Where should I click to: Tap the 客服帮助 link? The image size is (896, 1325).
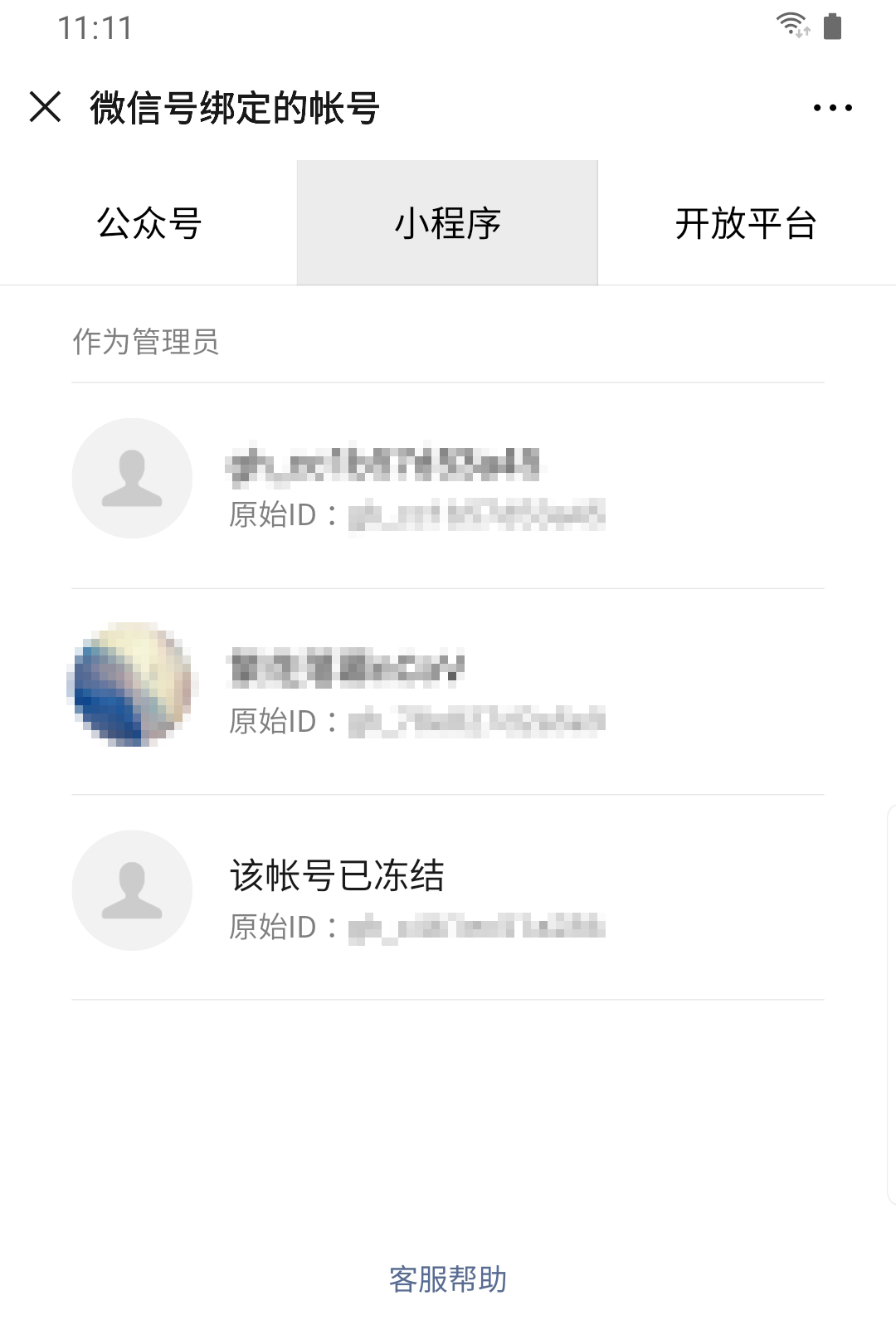(447, 1279)
